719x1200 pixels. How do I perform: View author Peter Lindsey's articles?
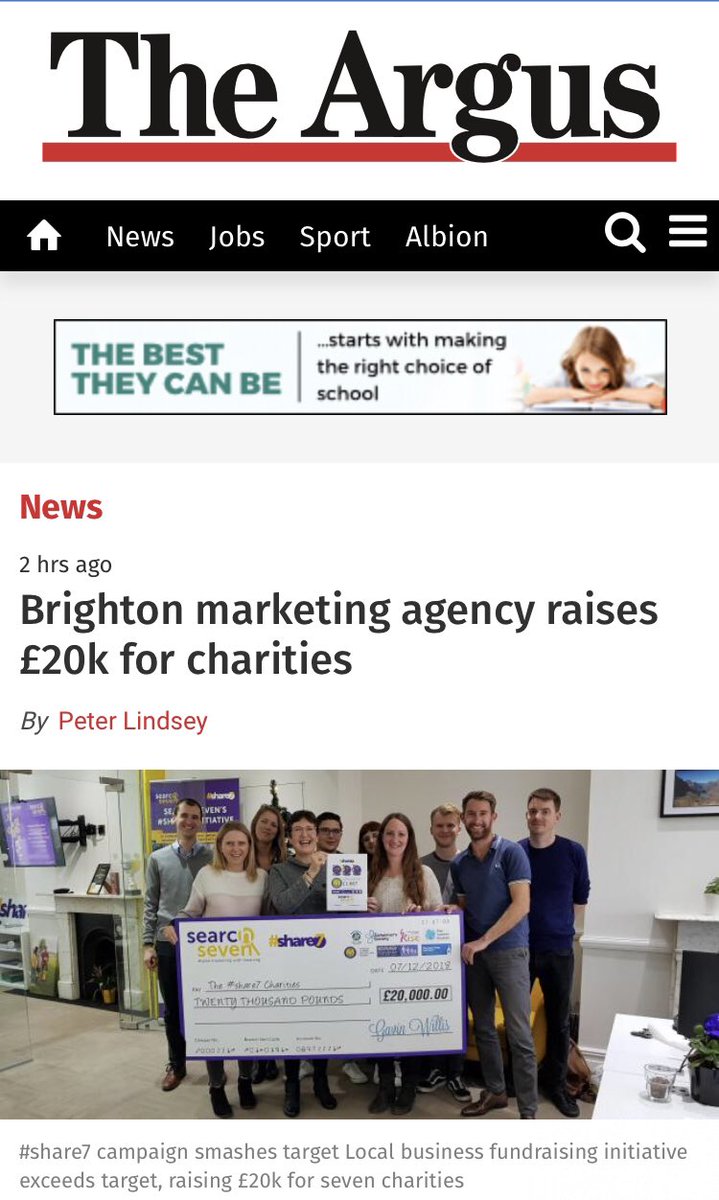tap(133, 721)
